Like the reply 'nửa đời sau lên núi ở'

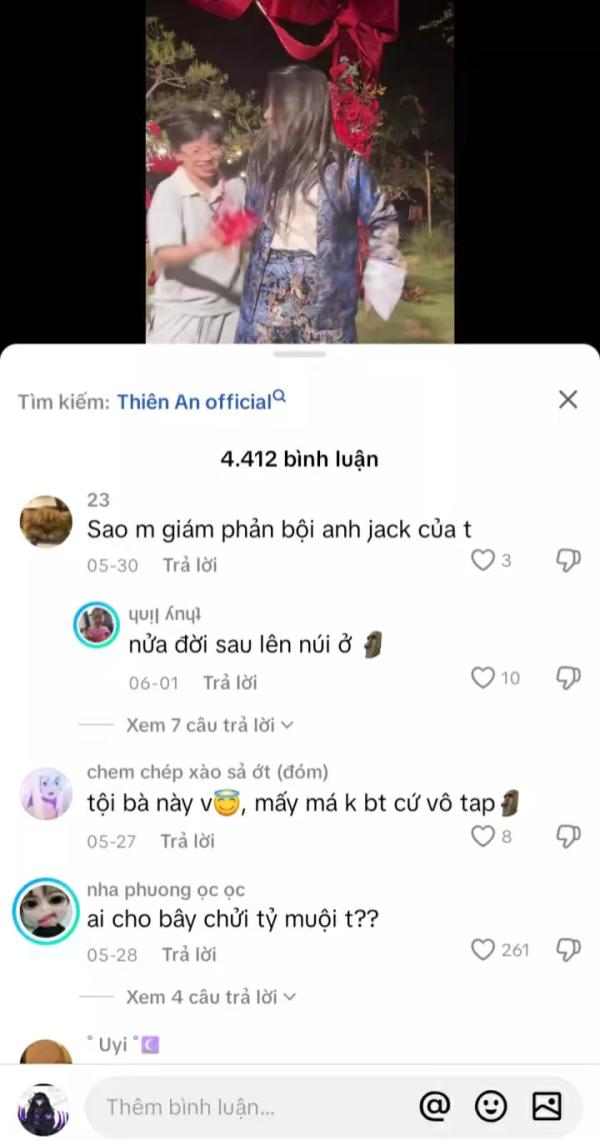(x=484, y=679)
